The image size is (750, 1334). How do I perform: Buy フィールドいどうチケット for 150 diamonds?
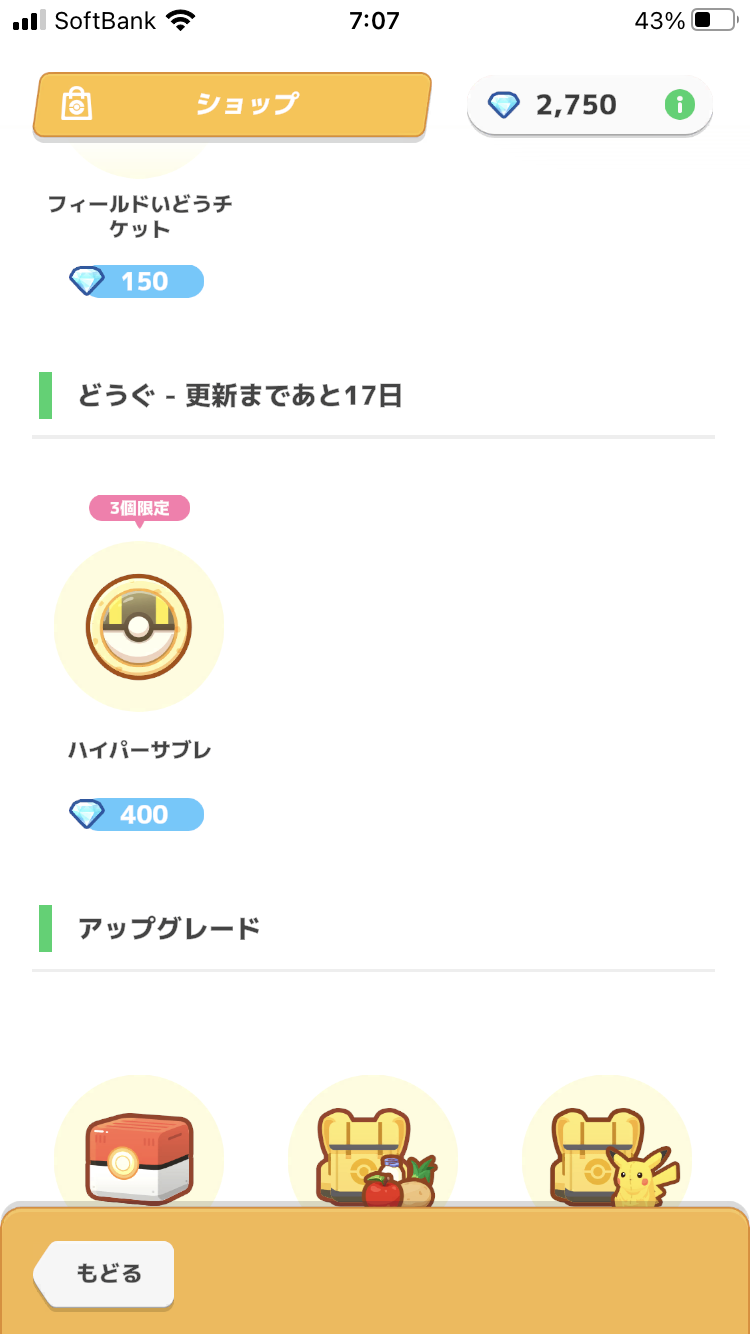point(137,282)
